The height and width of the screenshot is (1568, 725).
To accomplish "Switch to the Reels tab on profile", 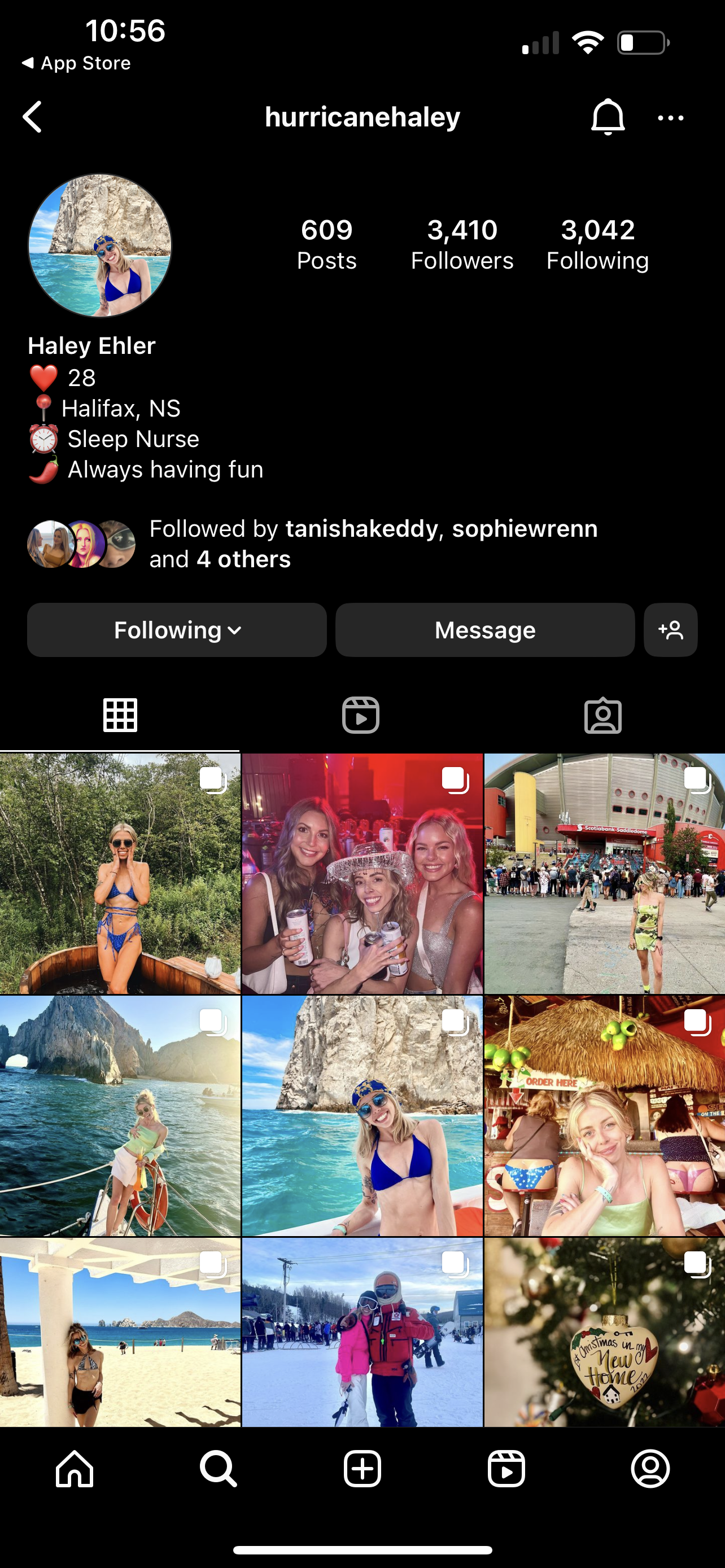I will pos(361,715).
